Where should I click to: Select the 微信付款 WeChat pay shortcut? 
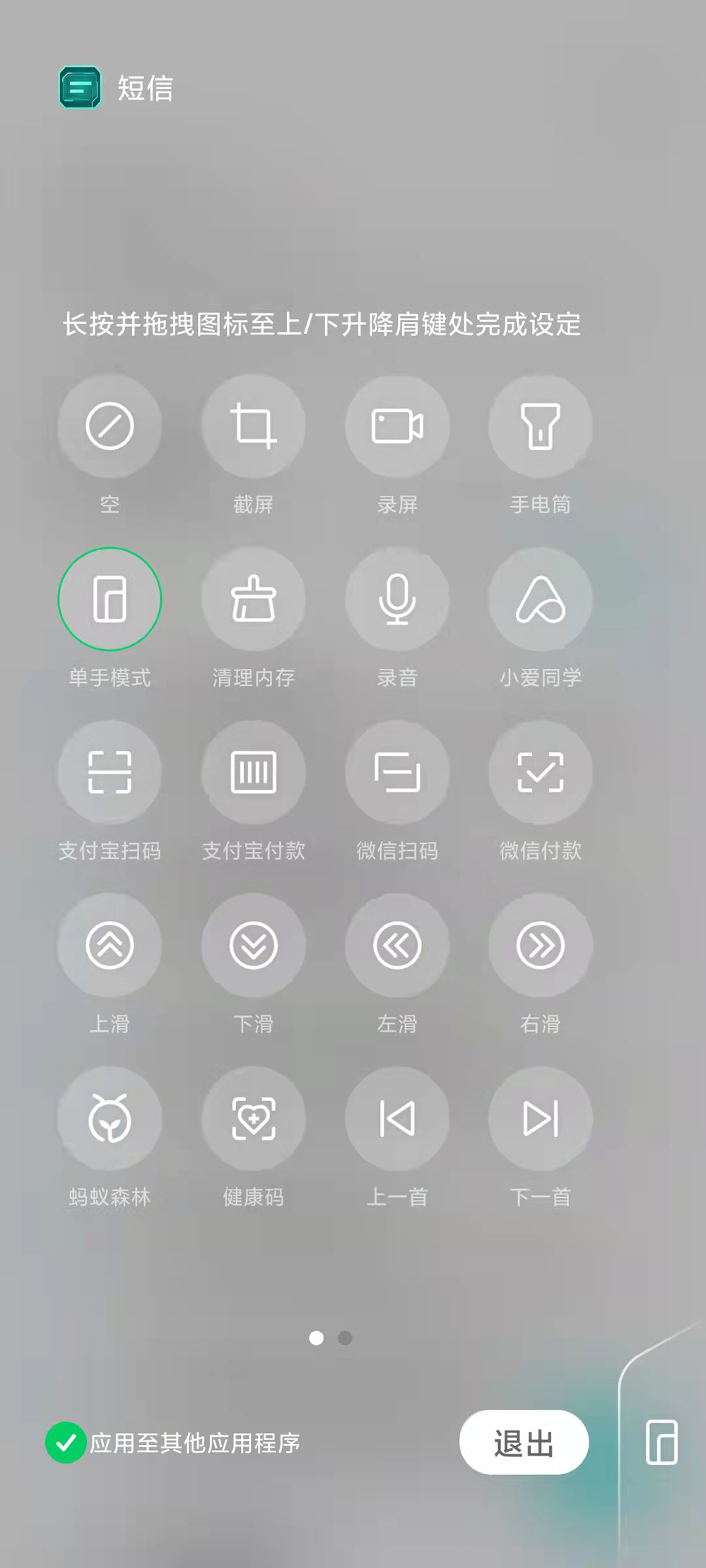tap(541, 772)
